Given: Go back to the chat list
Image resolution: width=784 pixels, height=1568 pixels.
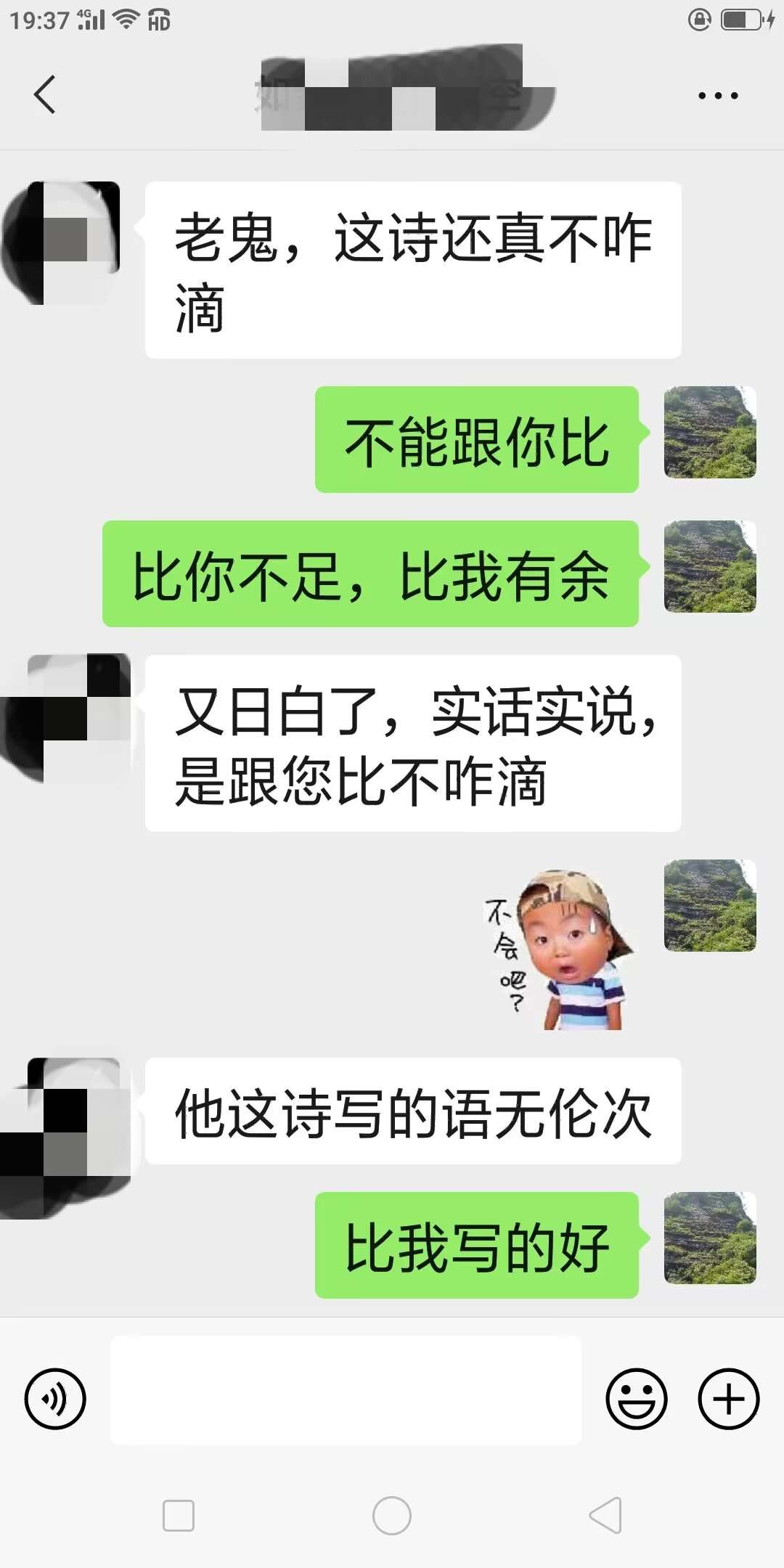Looking at the screenshot, I should point(45,94).
